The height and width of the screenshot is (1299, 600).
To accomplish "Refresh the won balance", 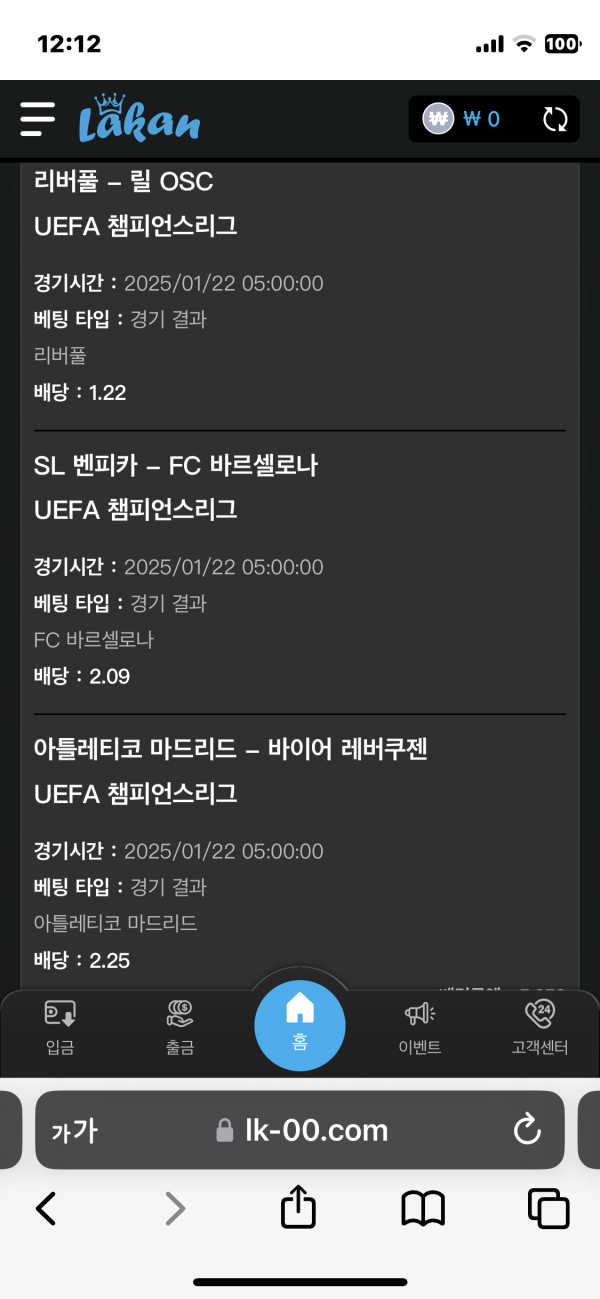I will coord(554,120).
